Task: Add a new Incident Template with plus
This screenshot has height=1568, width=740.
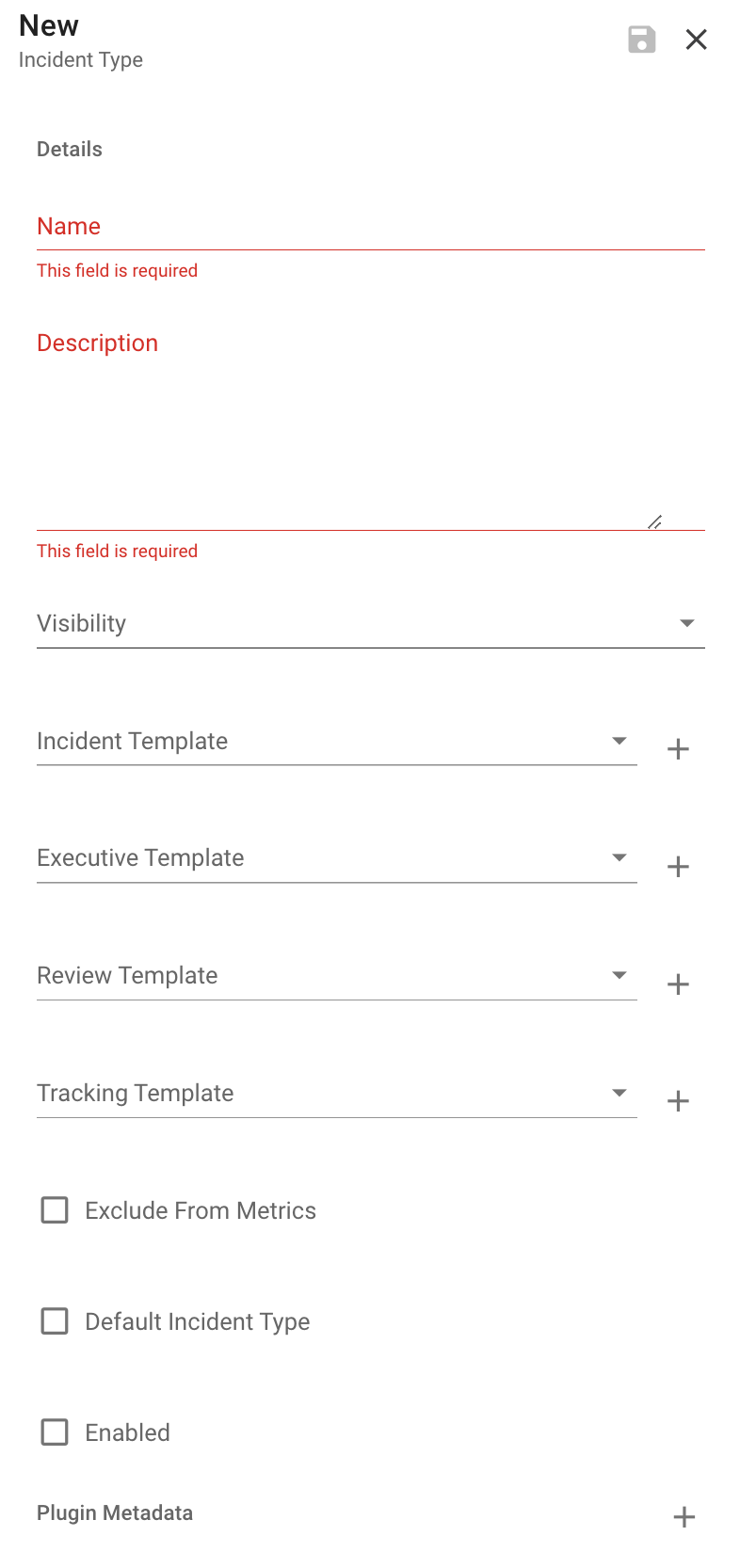Action: pos(678,749)
